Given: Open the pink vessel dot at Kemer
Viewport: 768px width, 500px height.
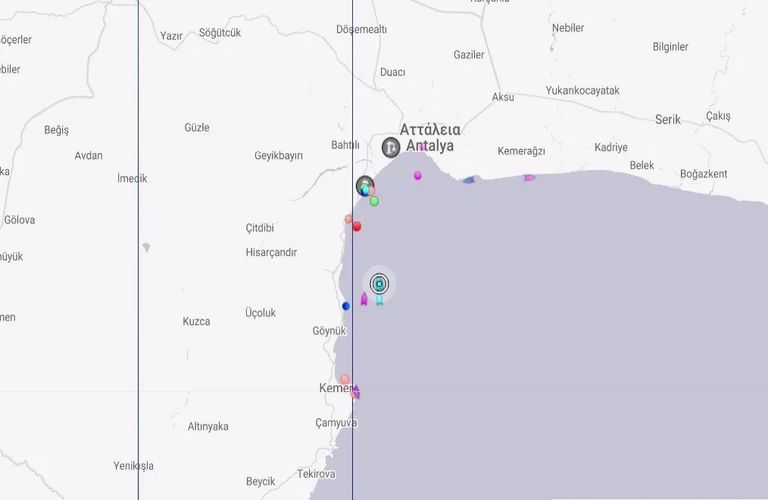Looking at the screenshot, I should (x=345, y=379).
